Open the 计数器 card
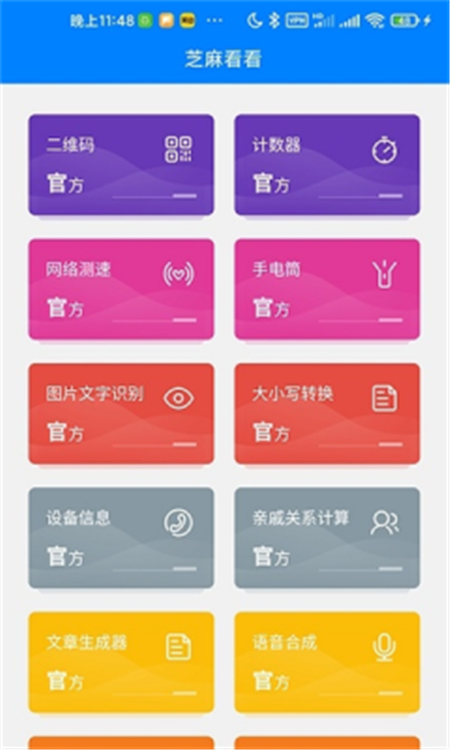The width and height of the screenshot is (450, 750). (x=327, y=165)
